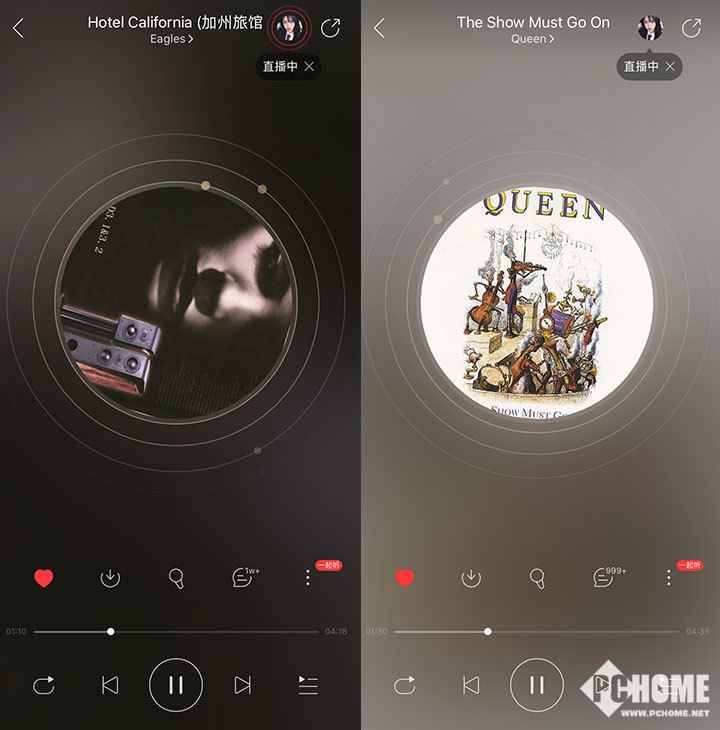Pause The Show Must Go On
Viewport: 720px width, 730px height.
coord(537,685)
